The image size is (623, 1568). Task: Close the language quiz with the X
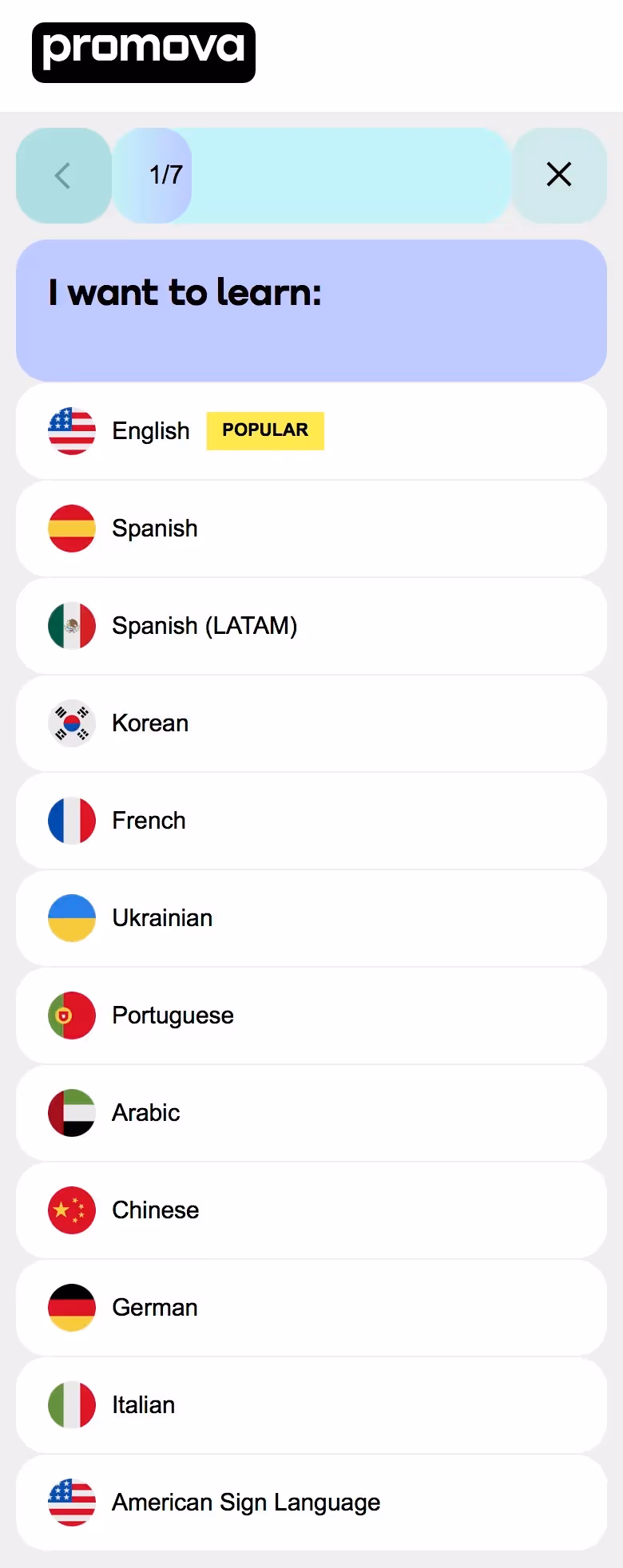559,174
